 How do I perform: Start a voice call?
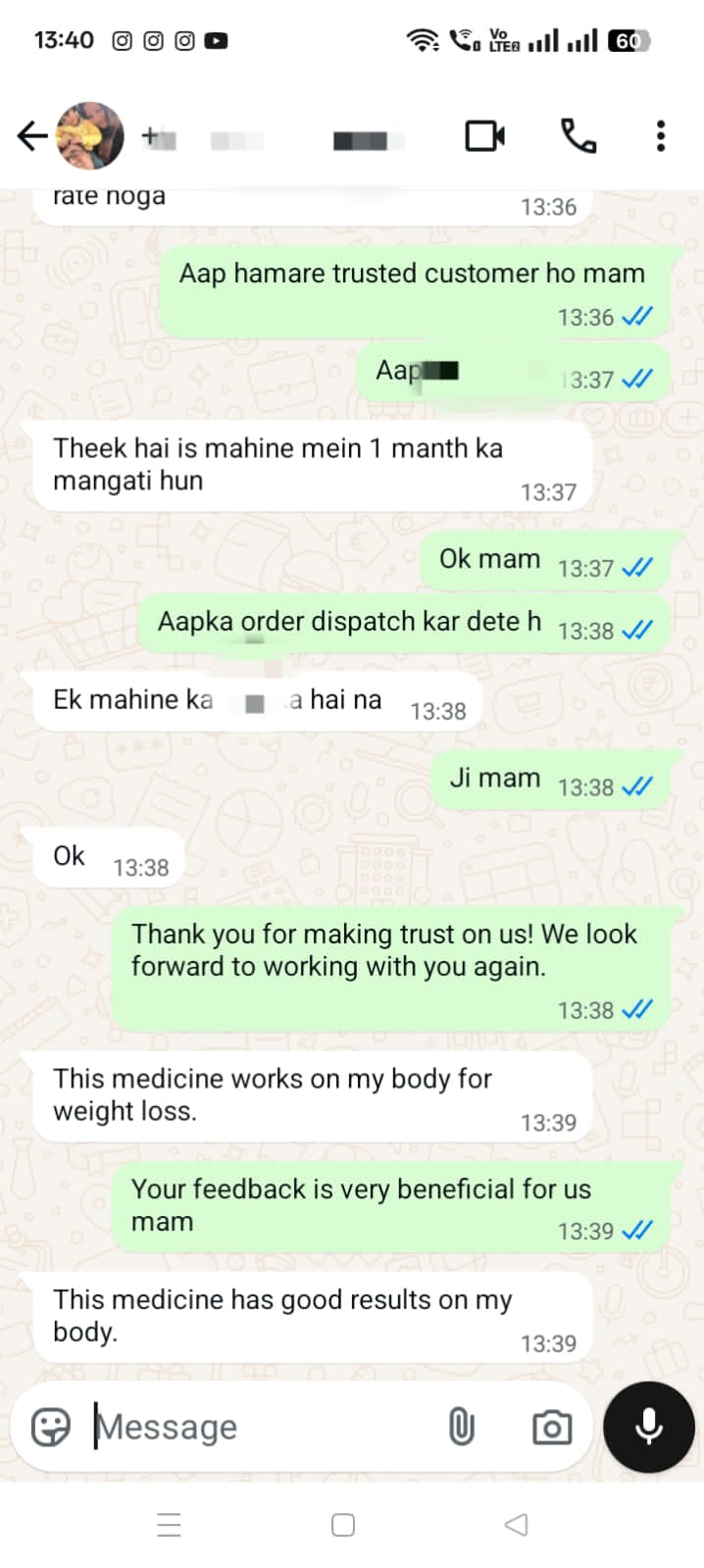(x=578, y=136)
